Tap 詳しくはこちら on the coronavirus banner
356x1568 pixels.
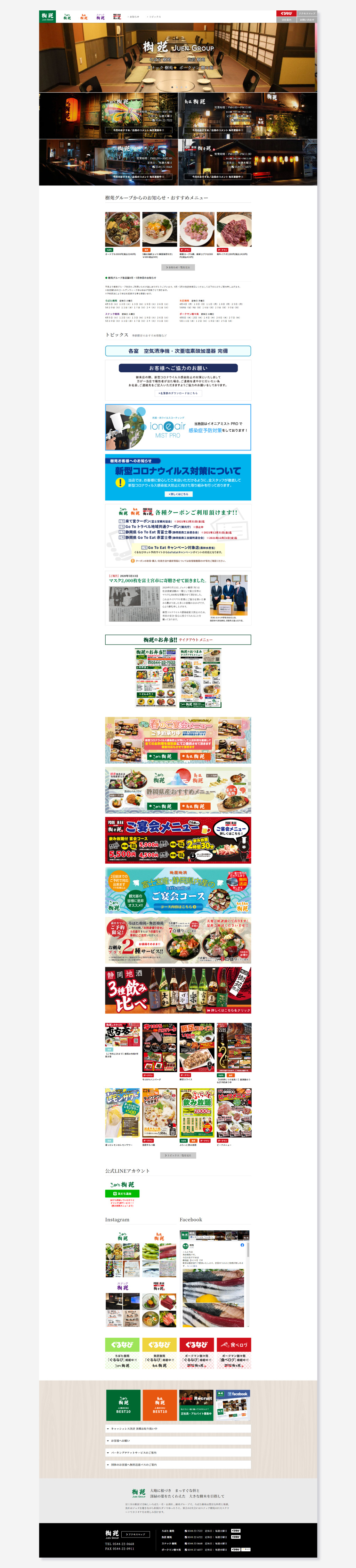178,494
